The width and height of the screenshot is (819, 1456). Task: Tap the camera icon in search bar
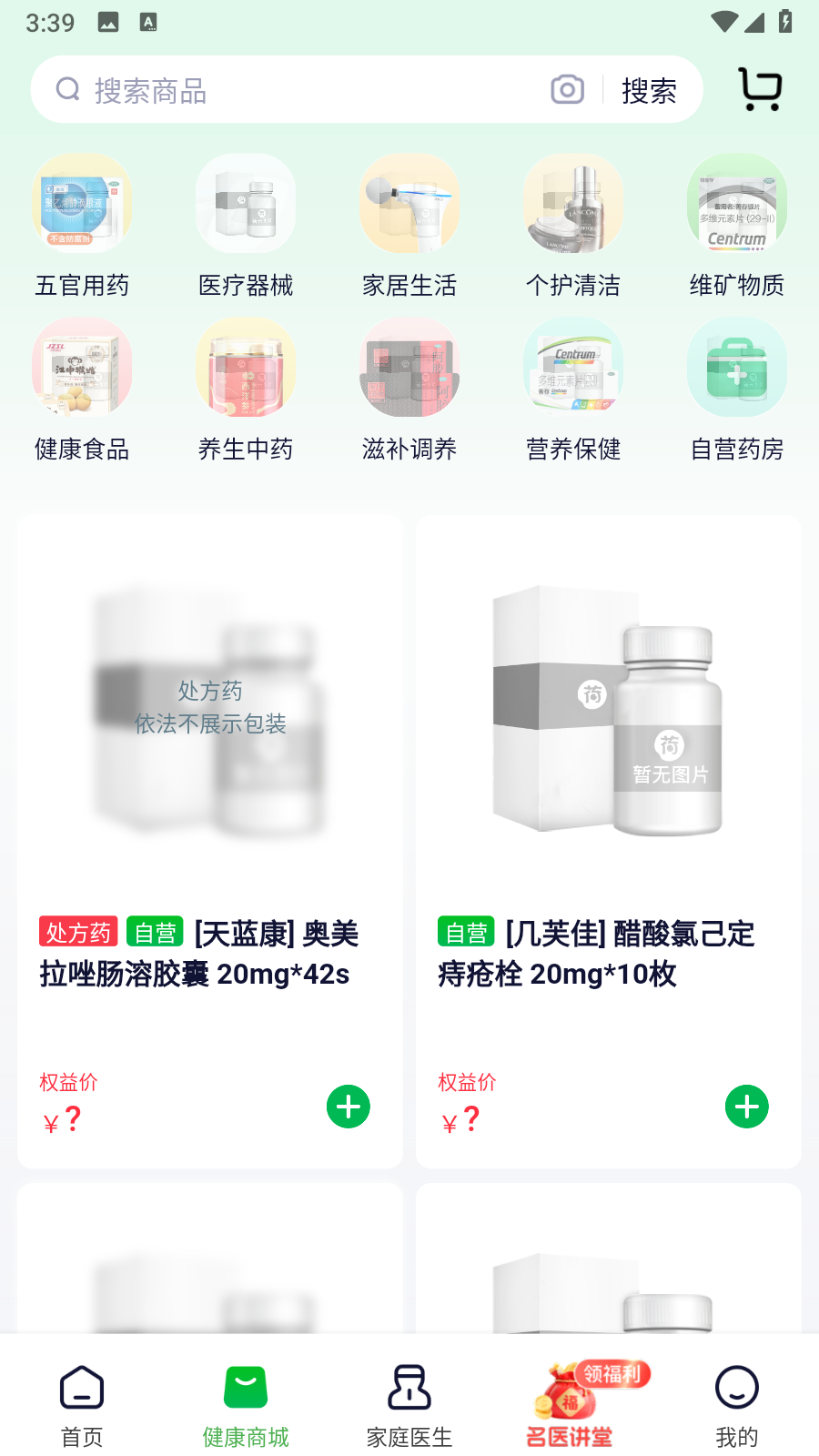567,89
